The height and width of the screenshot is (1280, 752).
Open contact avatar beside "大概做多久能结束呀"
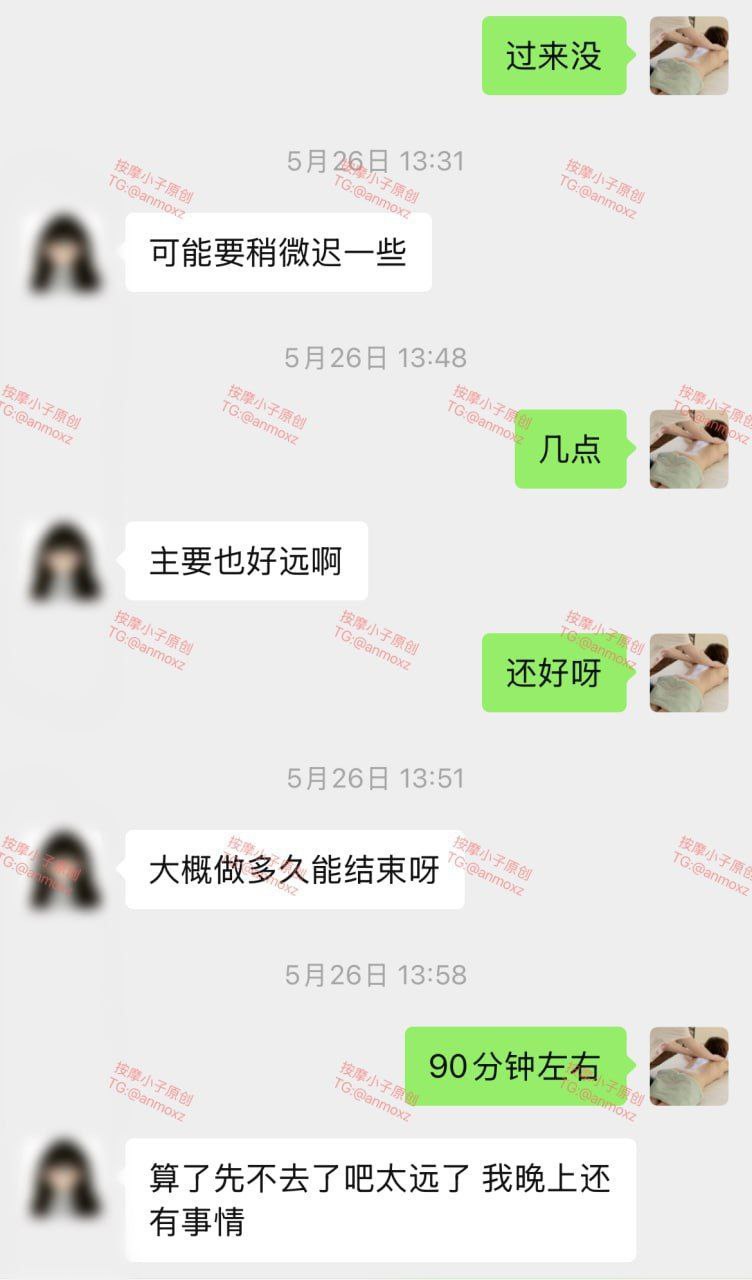pyautogui.click(x=65, y=869)
